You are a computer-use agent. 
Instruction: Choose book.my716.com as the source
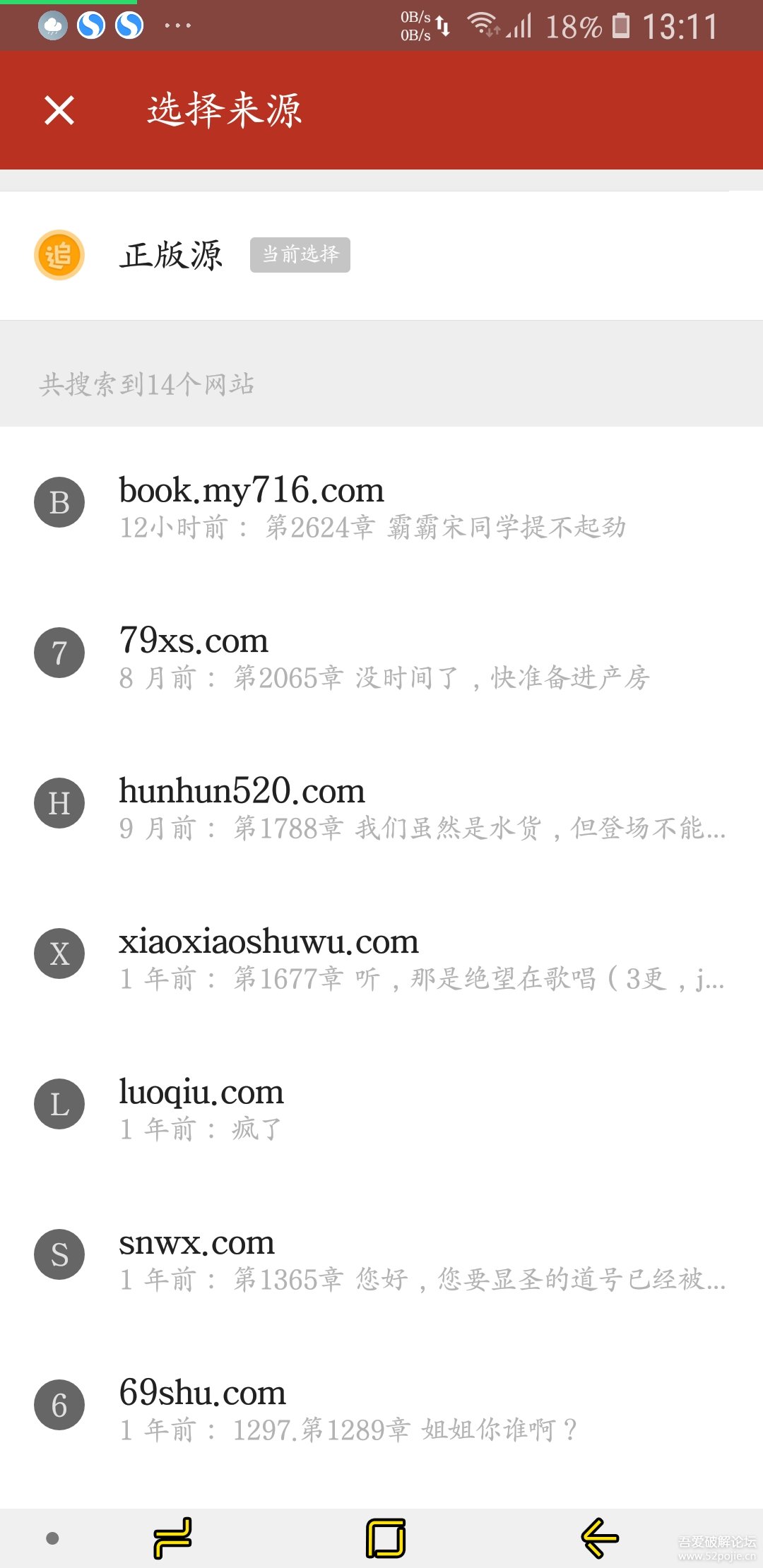(x=381, y=505)
